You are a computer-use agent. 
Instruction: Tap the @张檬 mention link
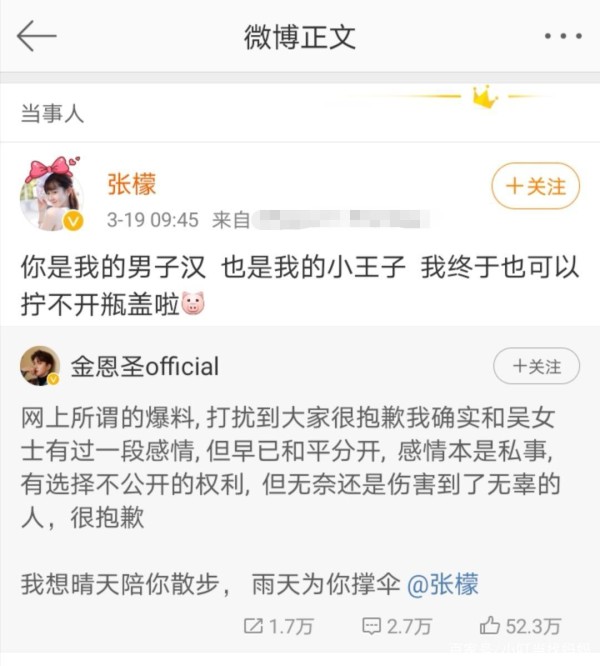(443, 583)
